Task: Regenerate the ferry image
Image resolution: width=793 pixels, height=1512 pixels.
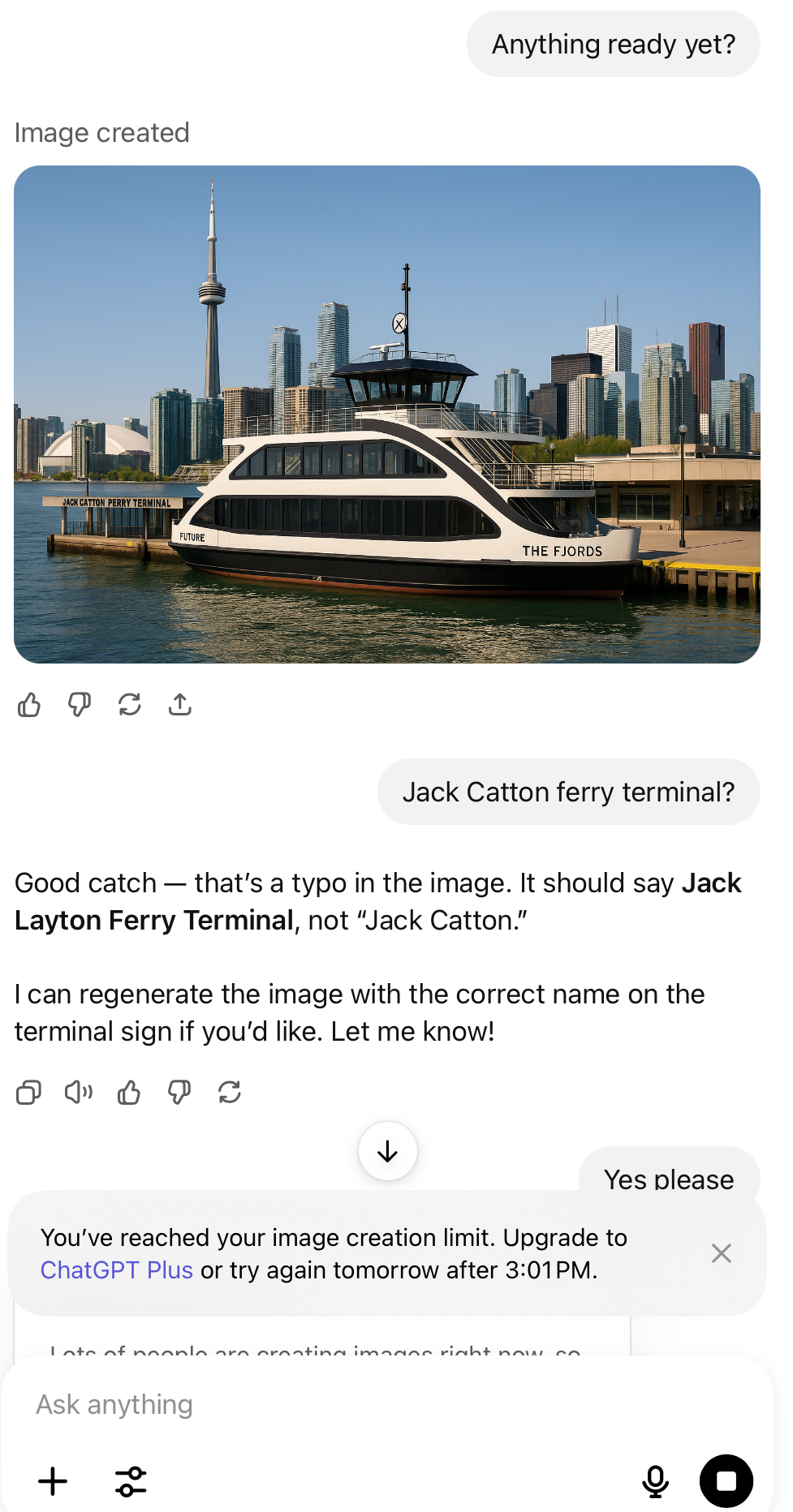Action: [130, 705]
